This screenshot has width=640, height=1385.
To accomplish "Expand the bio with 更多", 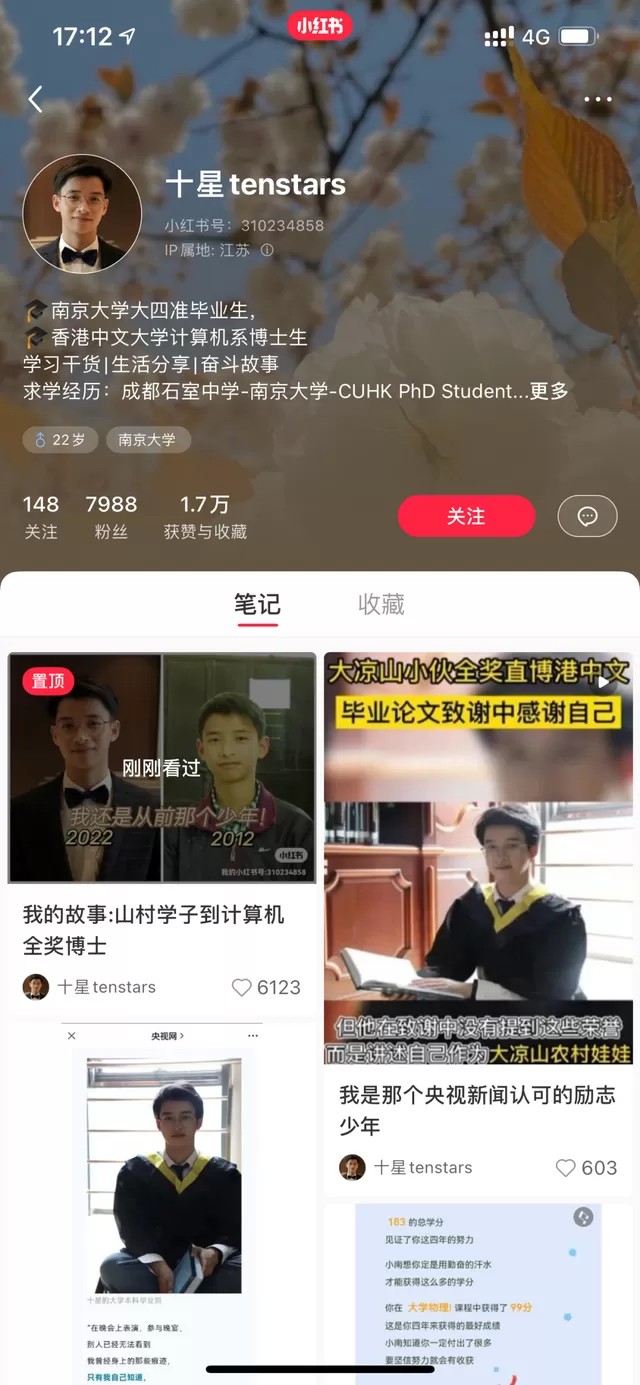I will click(549, 391).
